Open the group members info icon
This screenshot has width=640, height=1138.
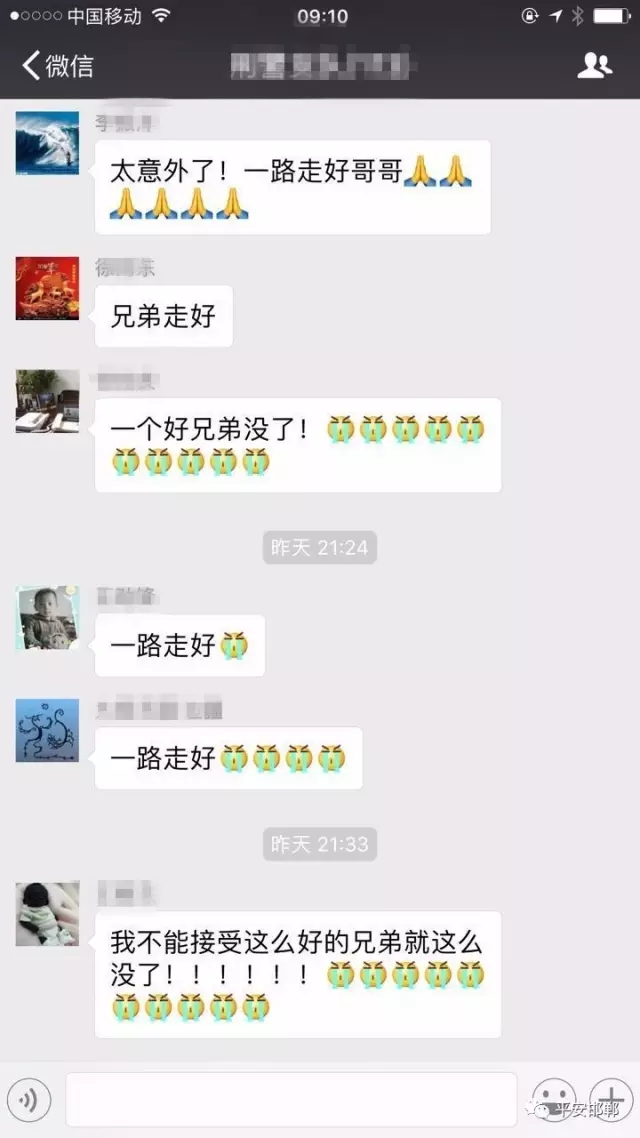(594, 66)
